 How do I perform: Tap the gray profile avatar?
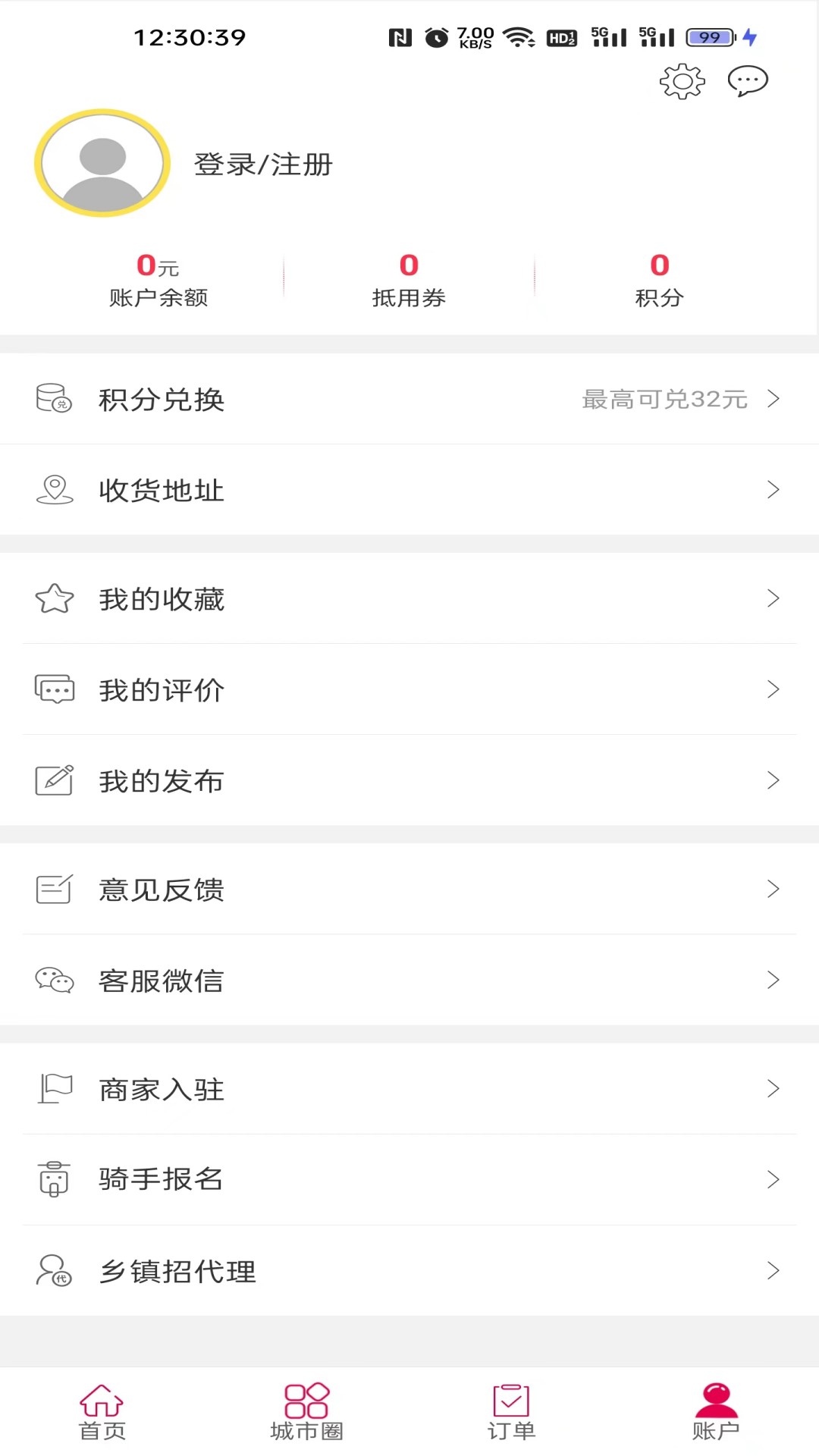point(102,163)
